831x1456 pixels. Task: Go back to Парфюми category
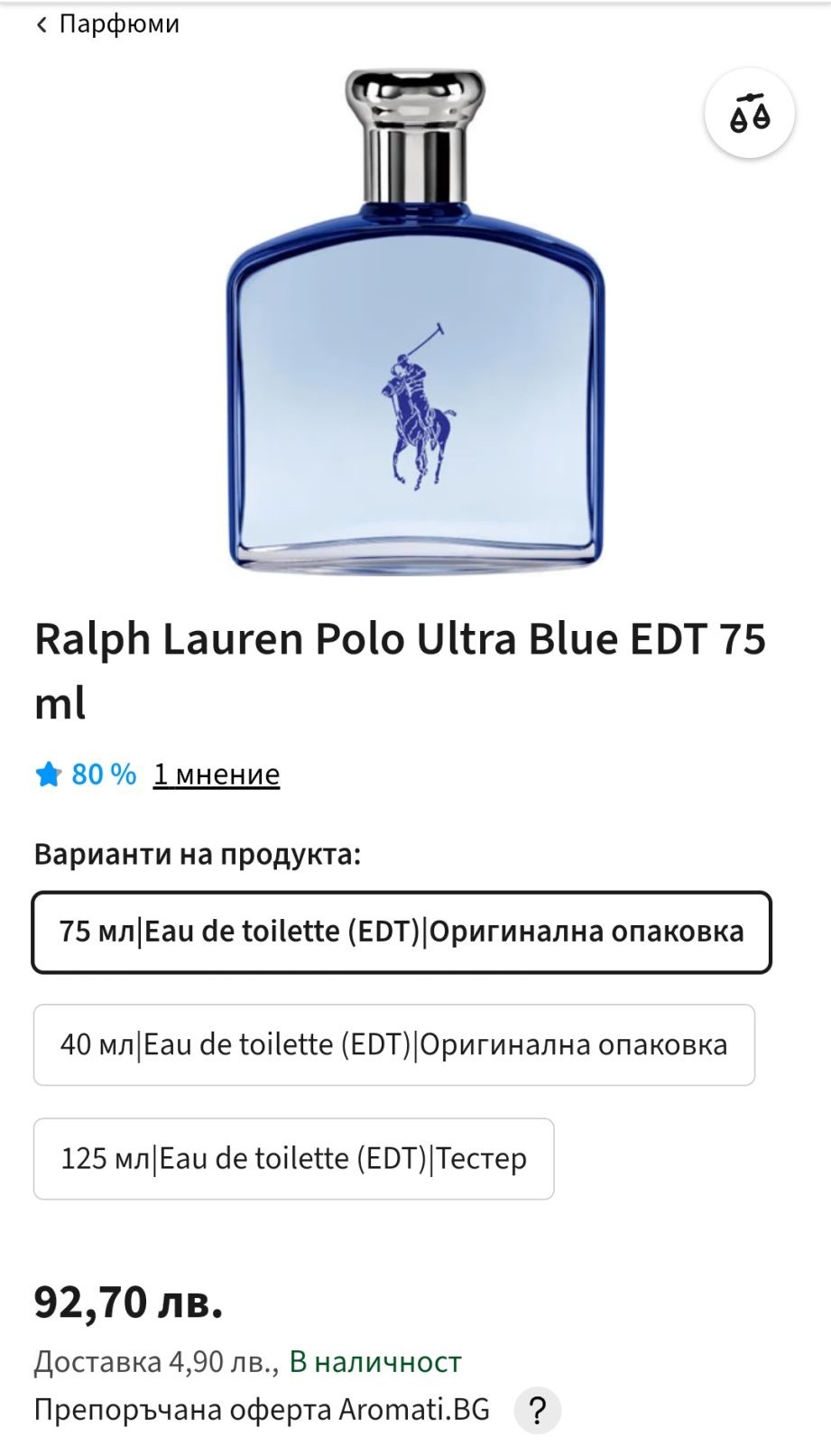[108, 24]
